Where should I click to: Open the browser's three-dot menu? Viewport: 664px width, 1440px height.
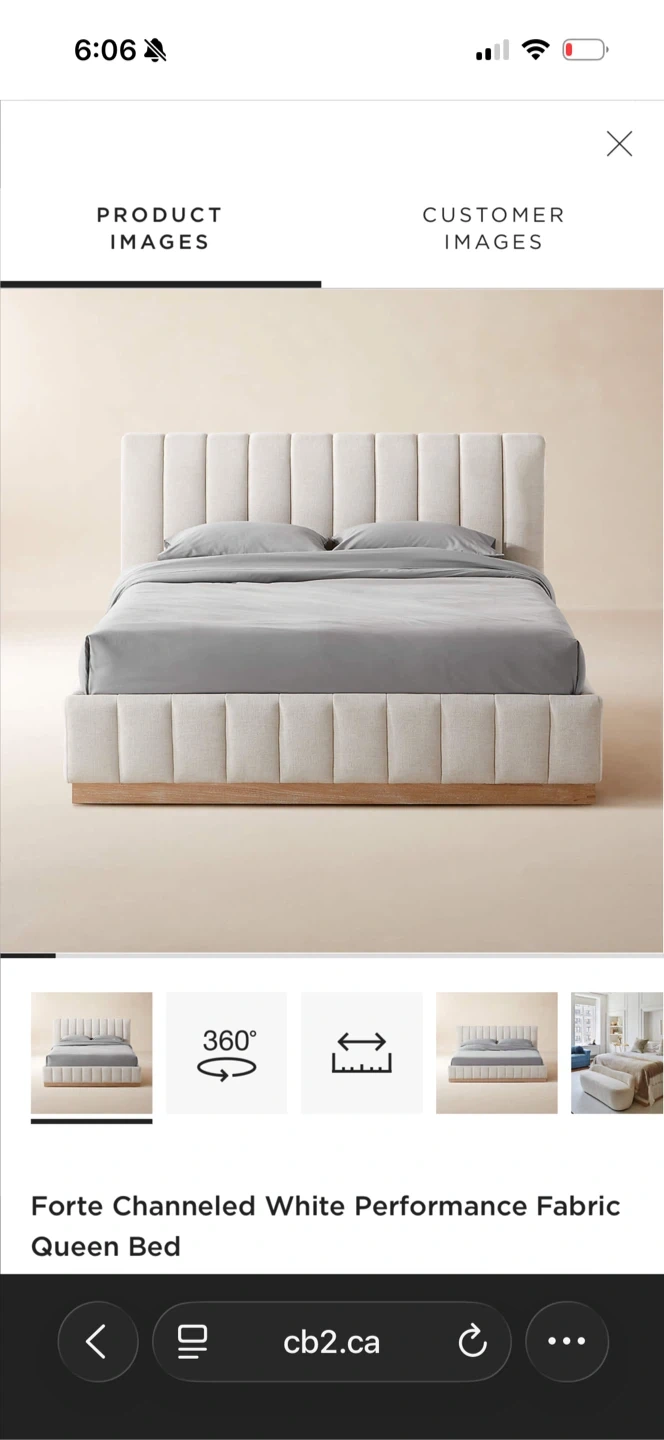(567, 1342)
